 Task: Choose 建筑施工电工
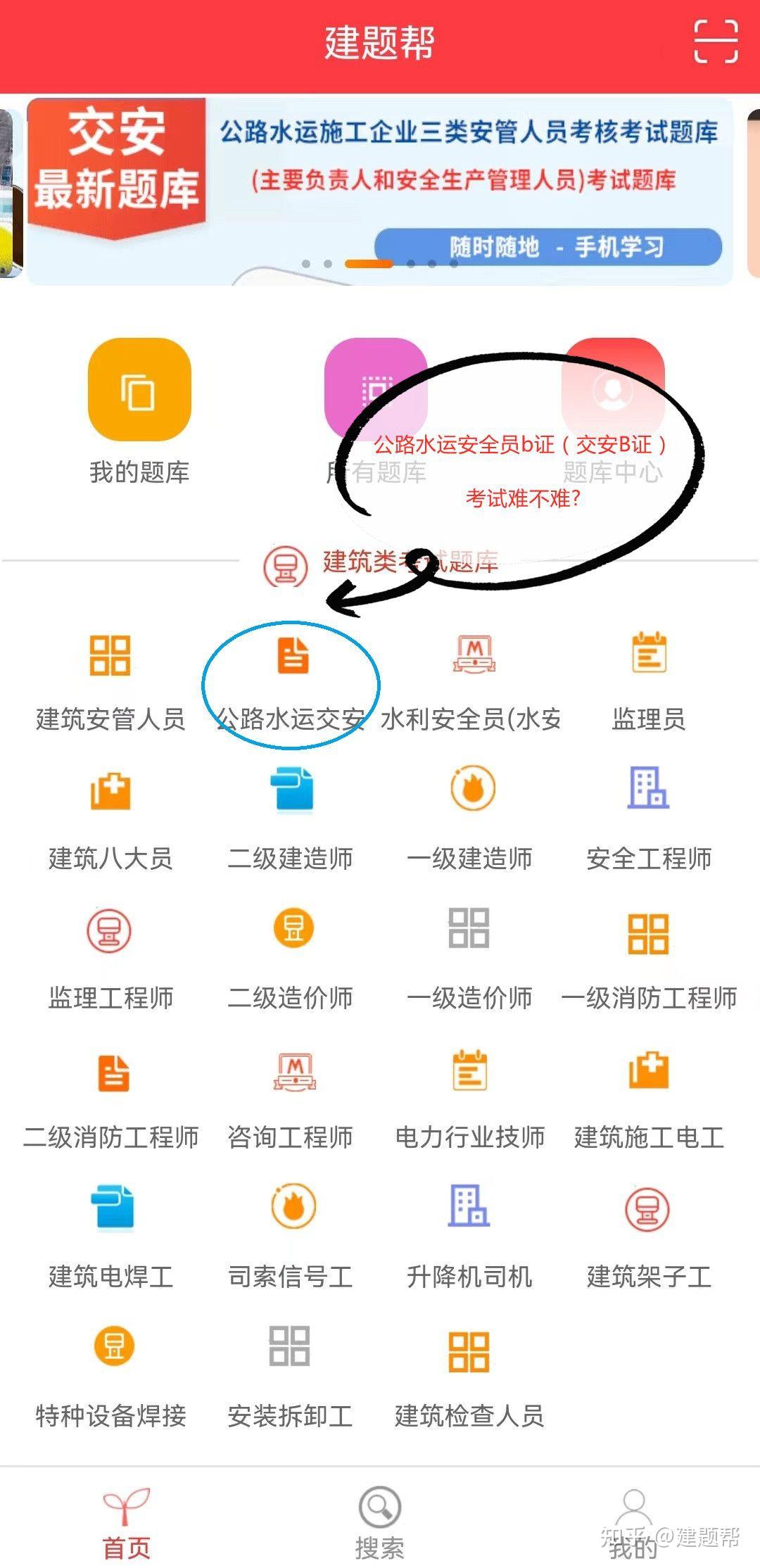click(x=649, y=1100)
